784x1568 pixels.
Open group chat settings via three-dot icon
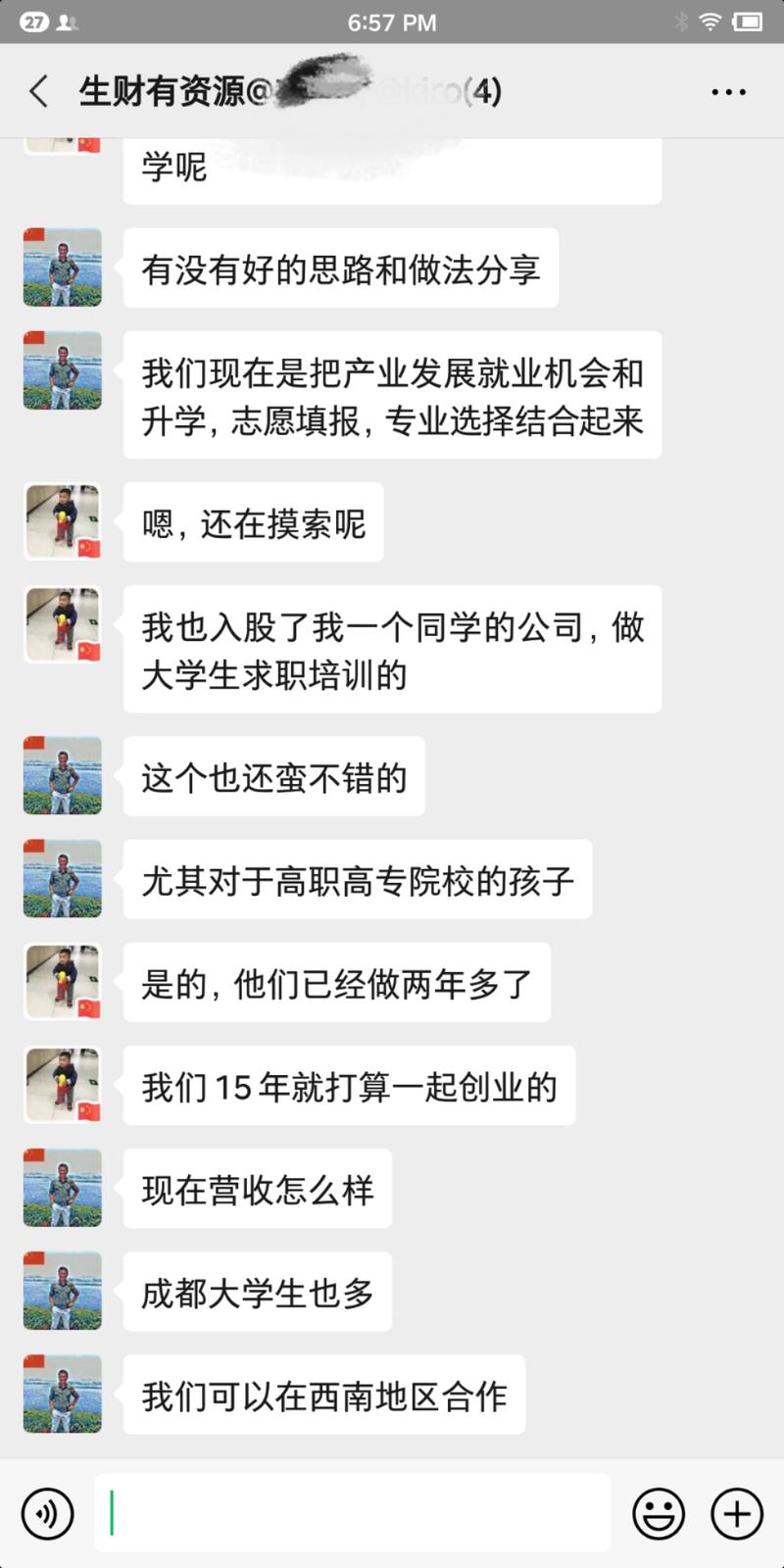tap(728, 91)
